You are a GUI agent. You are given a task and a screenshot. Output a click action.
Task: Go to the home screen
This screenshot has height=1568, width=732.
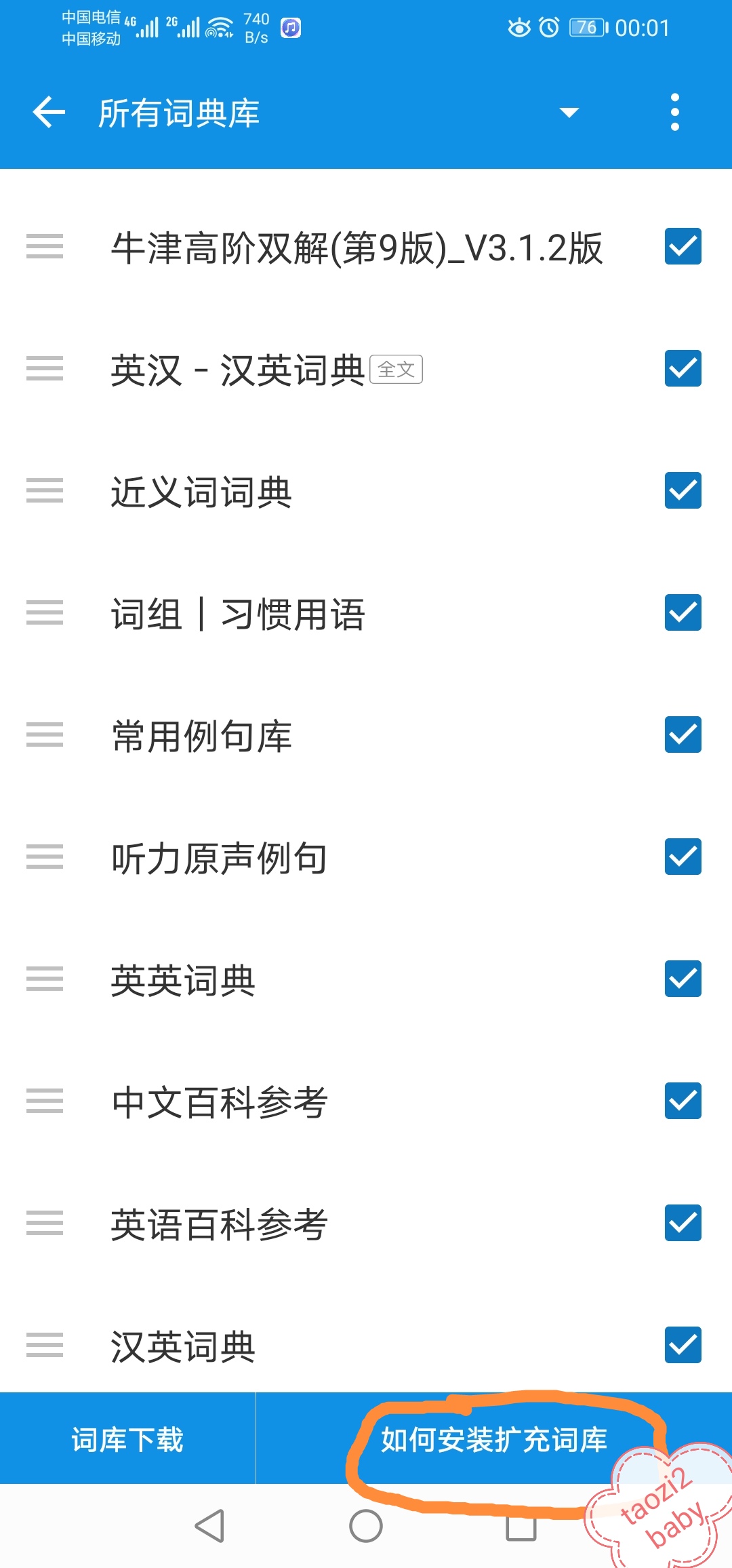[366, 1526]
